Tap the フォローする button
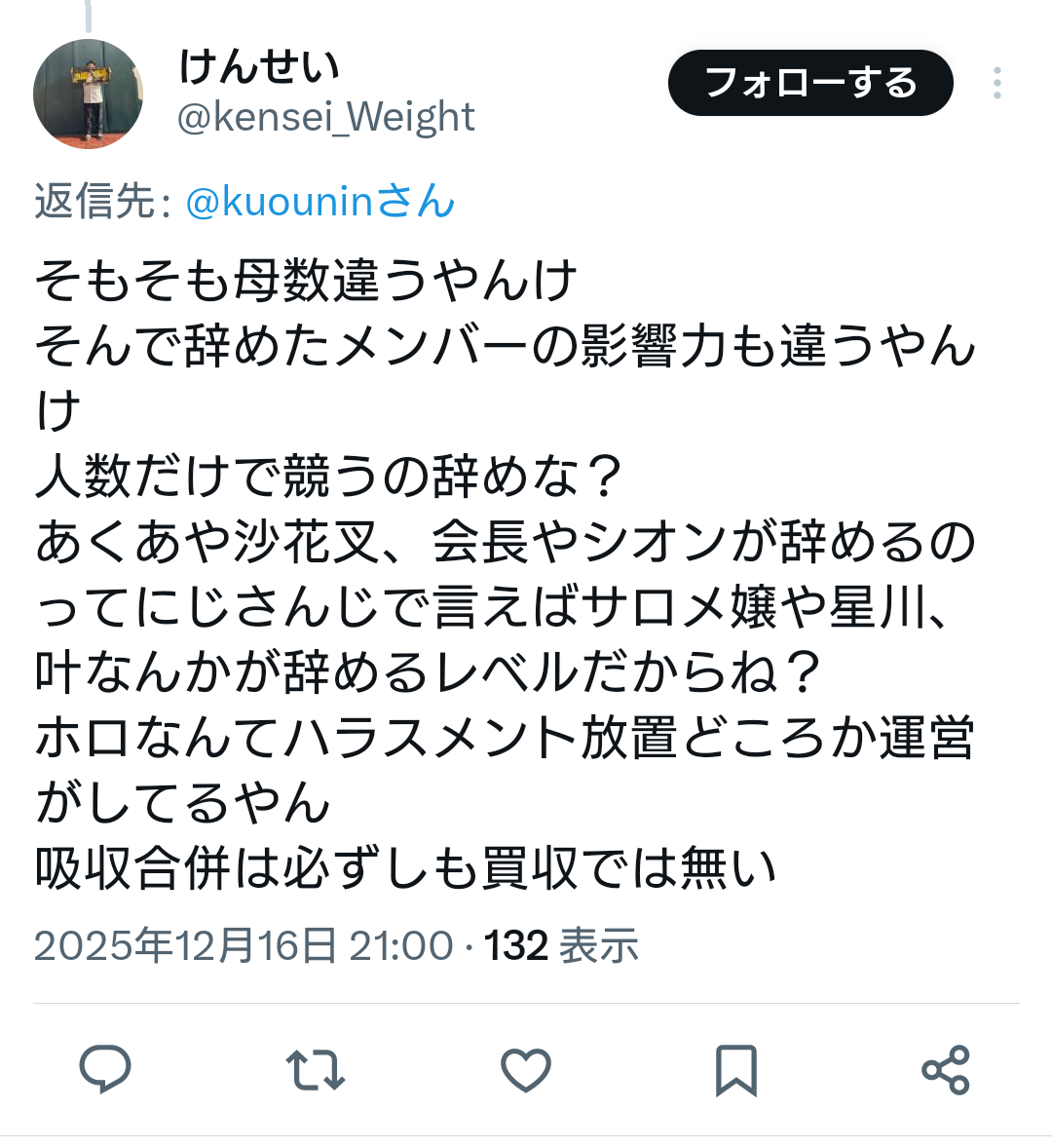 point(809,83)
